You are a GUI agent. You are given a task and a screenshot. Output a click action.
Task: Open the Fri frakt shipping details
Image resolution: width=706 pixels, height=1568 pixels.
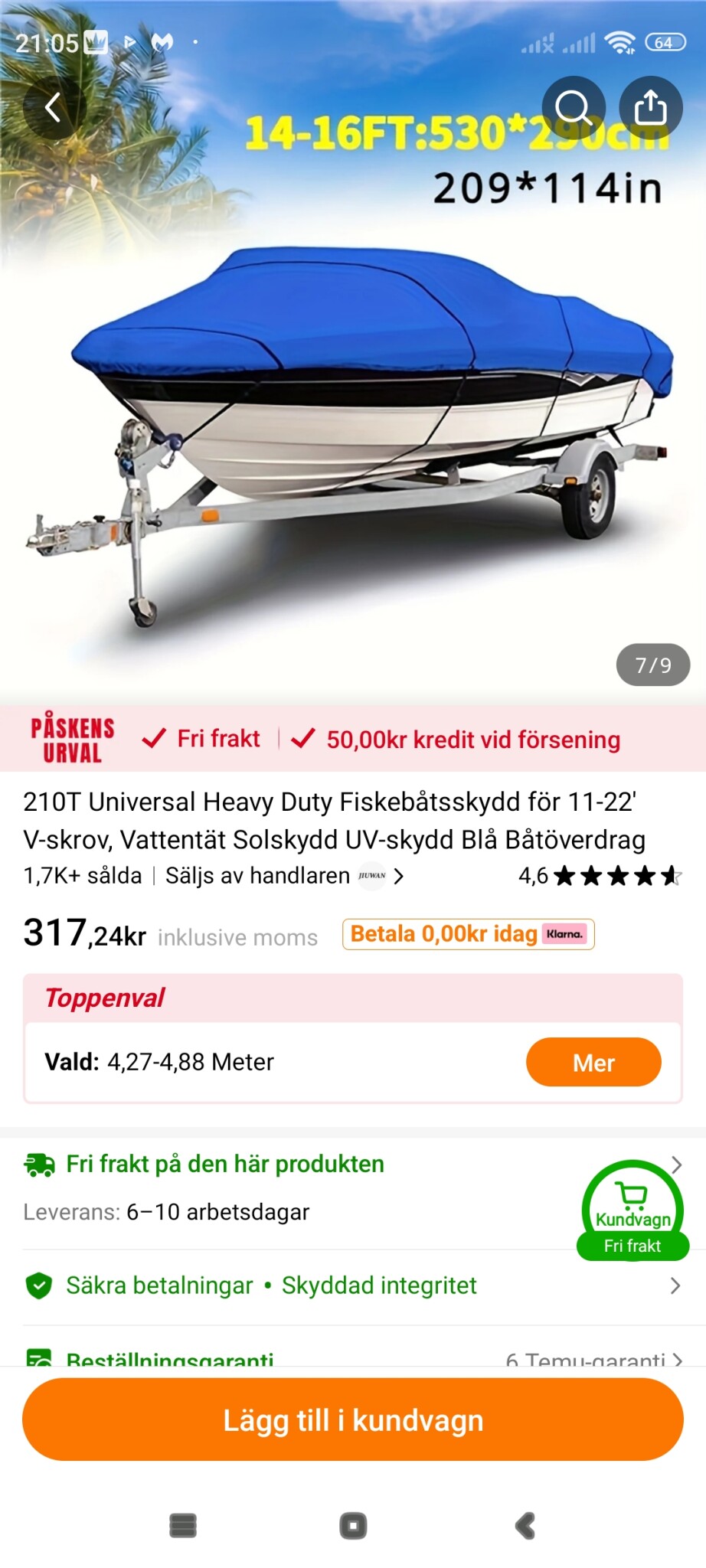point(225,1165)
